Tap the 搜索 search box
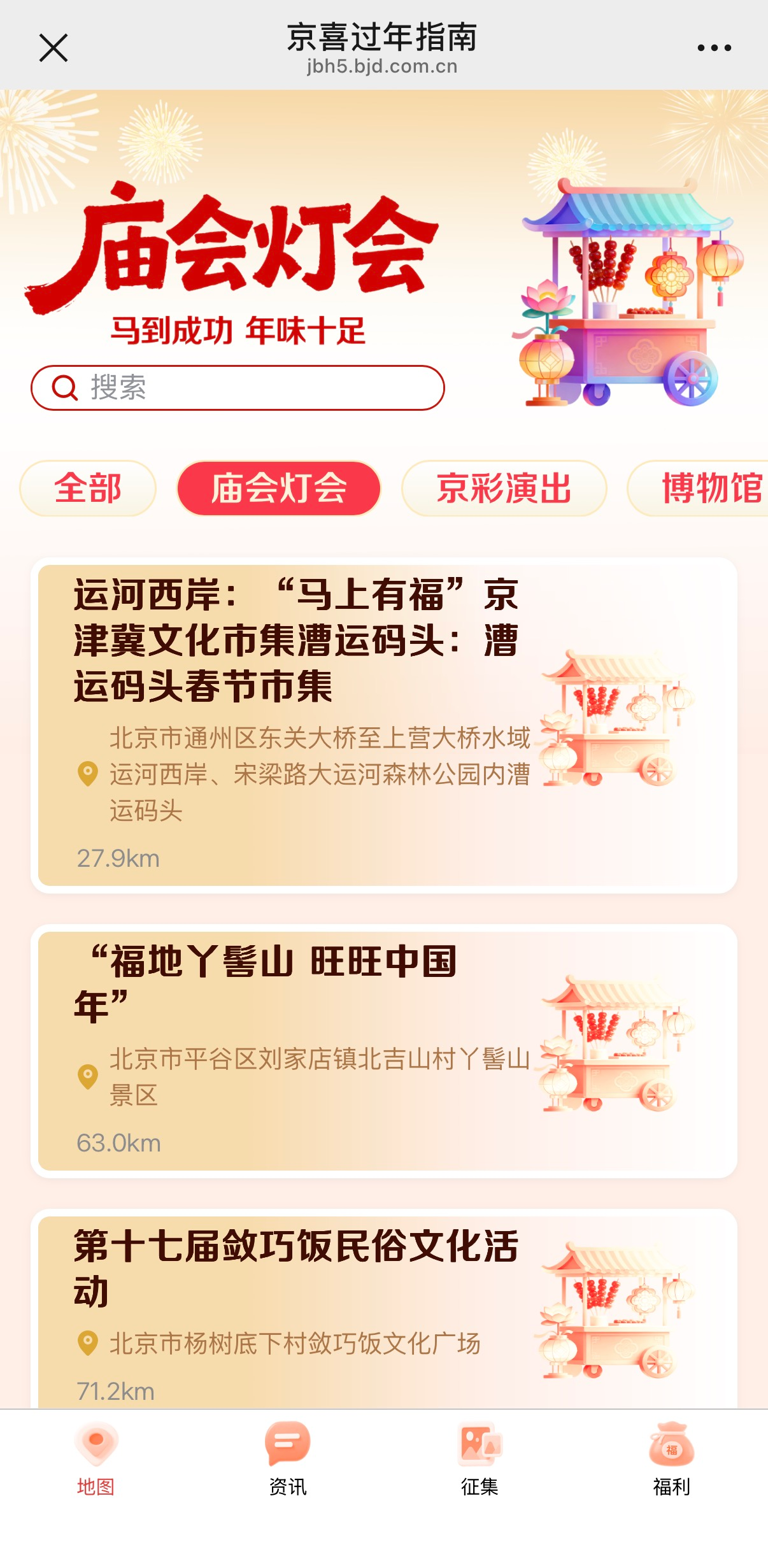The width and height of the screenshot is (768, 1568). tap(238, 388)
